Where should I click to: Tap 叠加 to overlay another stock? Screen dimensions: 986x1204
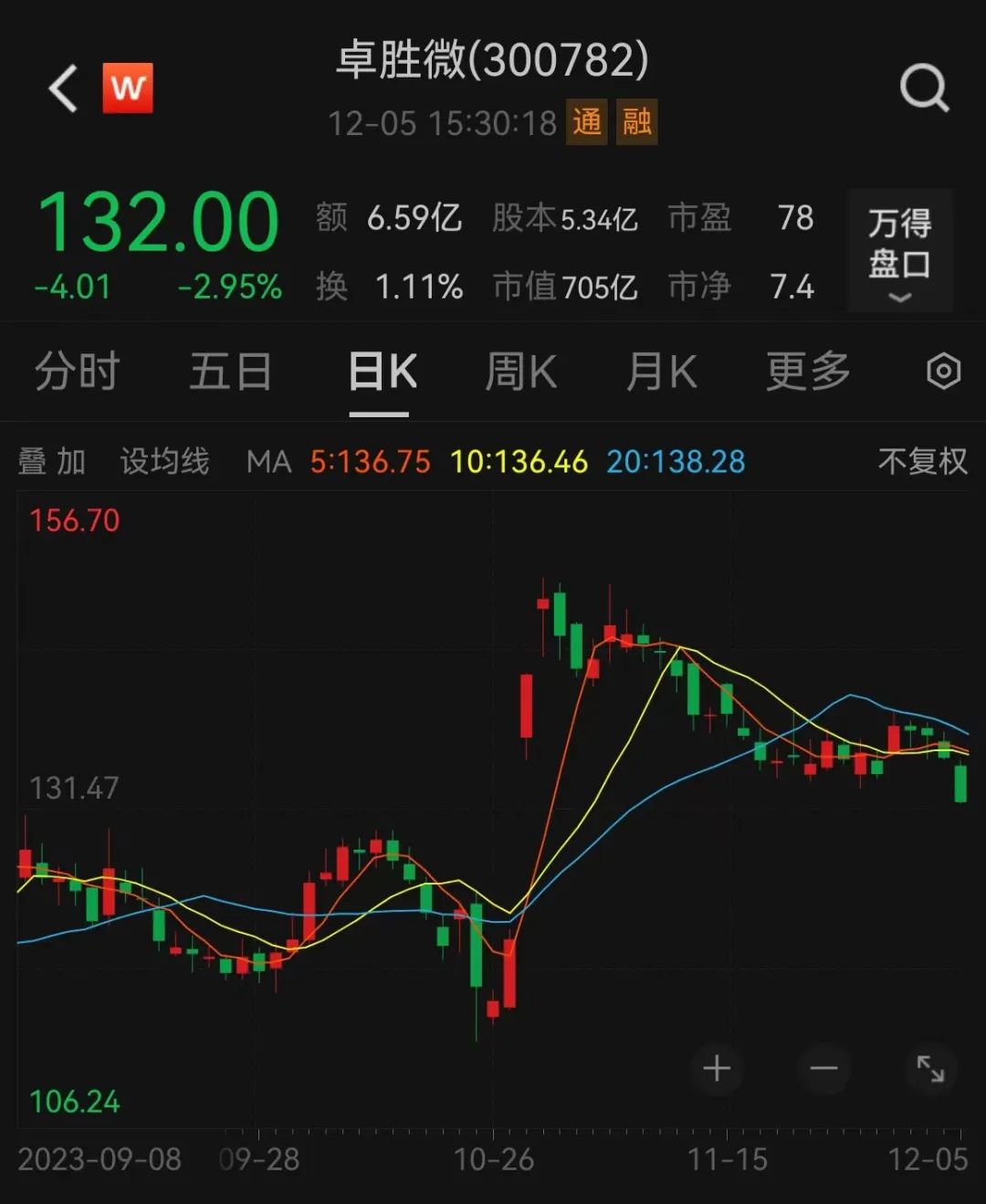pos(52,462)
